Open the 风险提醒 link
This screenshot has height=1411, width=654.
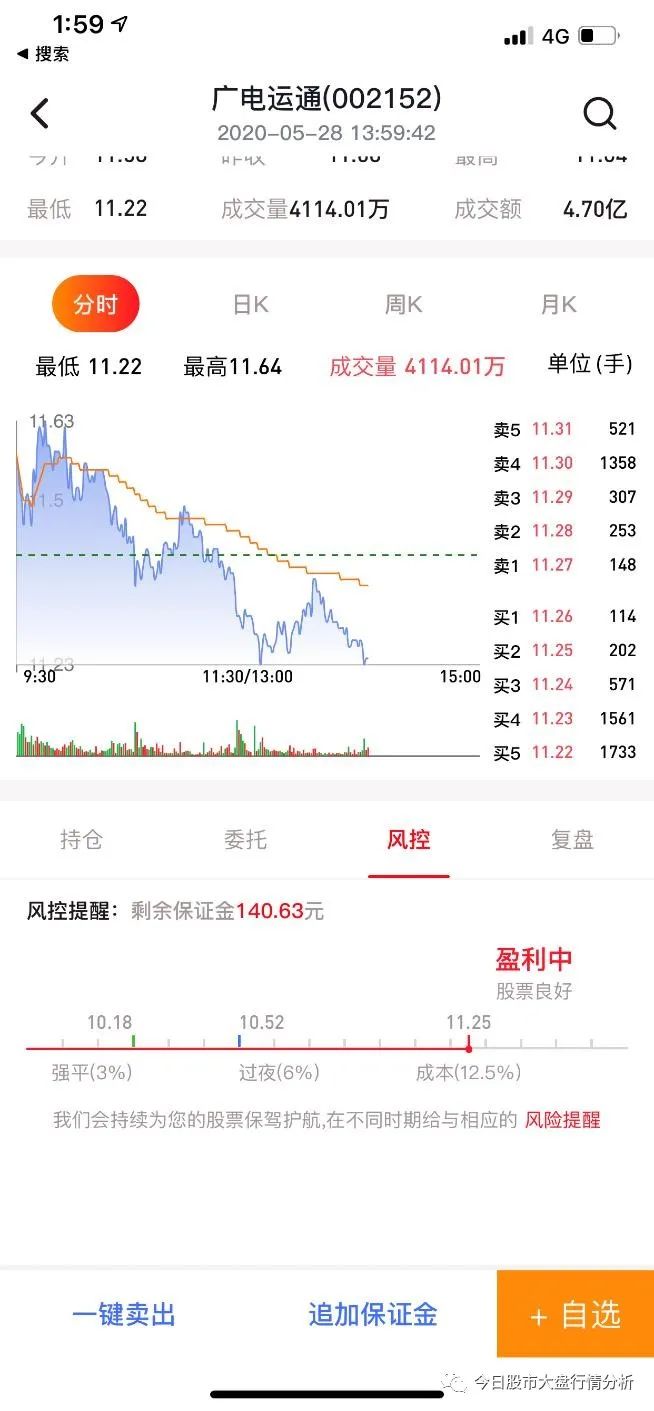pyautogui.click(x=563, y=1120)
